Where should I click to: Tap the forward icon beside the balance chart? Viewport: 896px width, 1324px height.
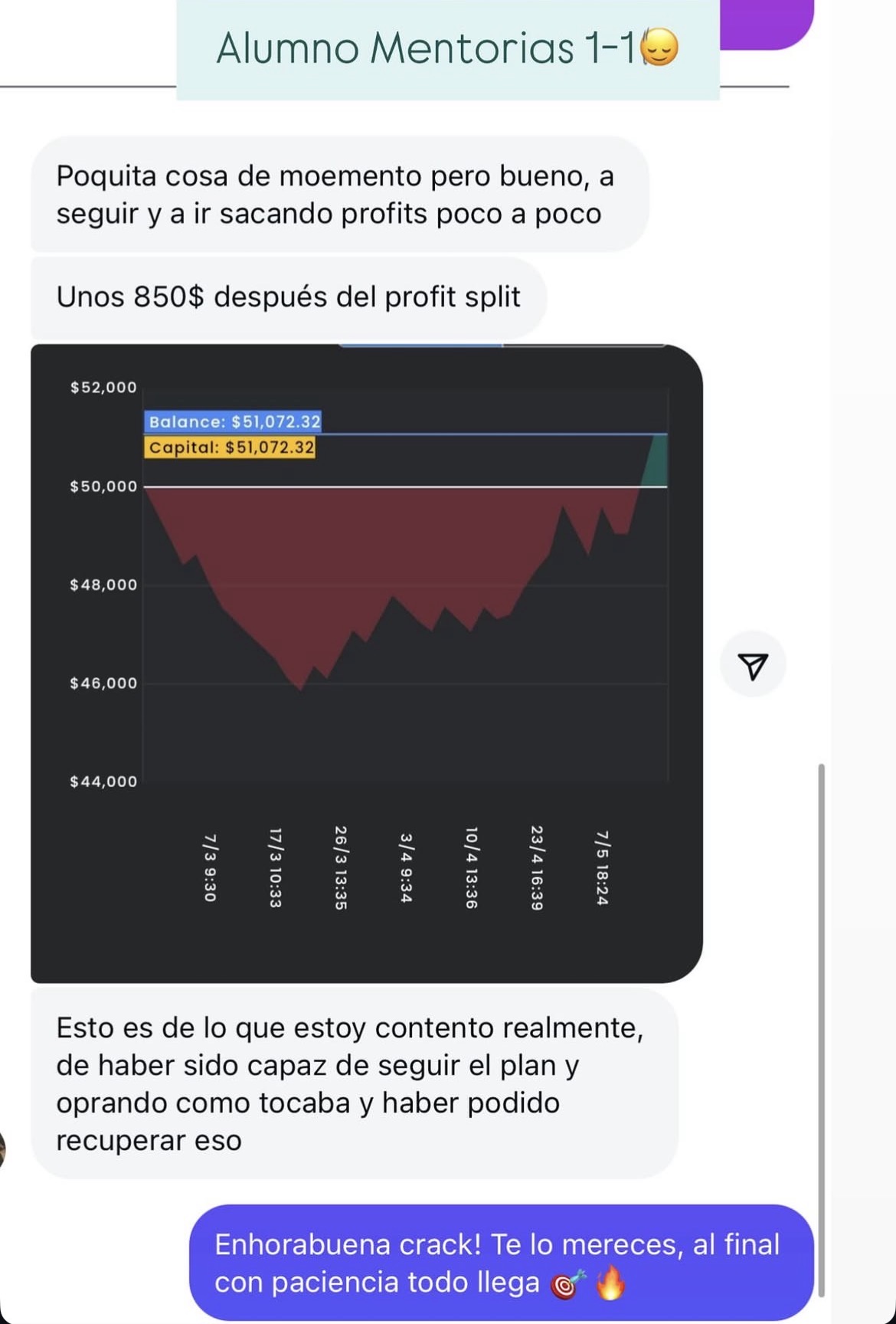753,665
